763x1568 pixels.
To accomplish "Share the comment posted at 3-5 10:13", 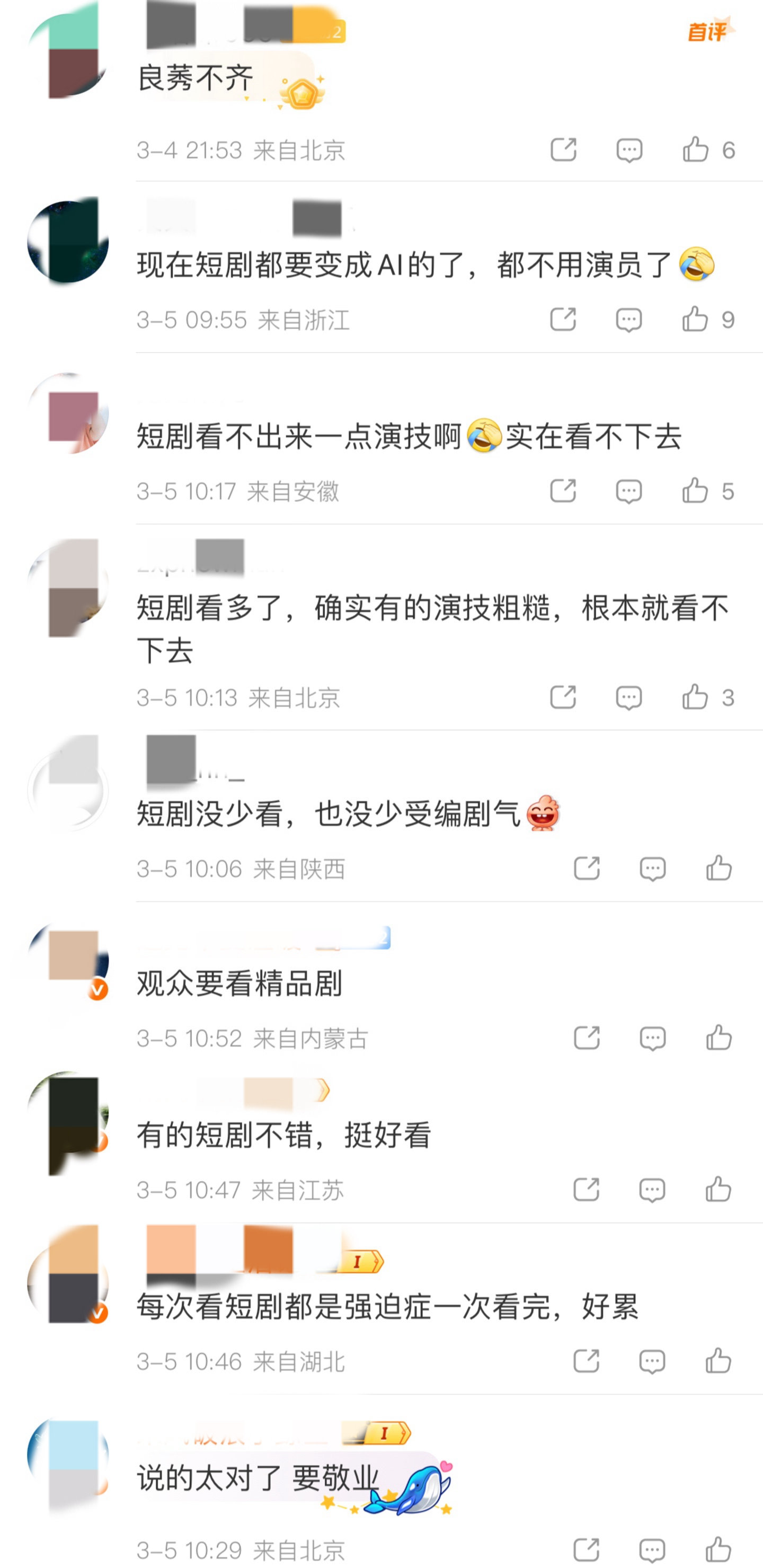I will click(563, 697).
